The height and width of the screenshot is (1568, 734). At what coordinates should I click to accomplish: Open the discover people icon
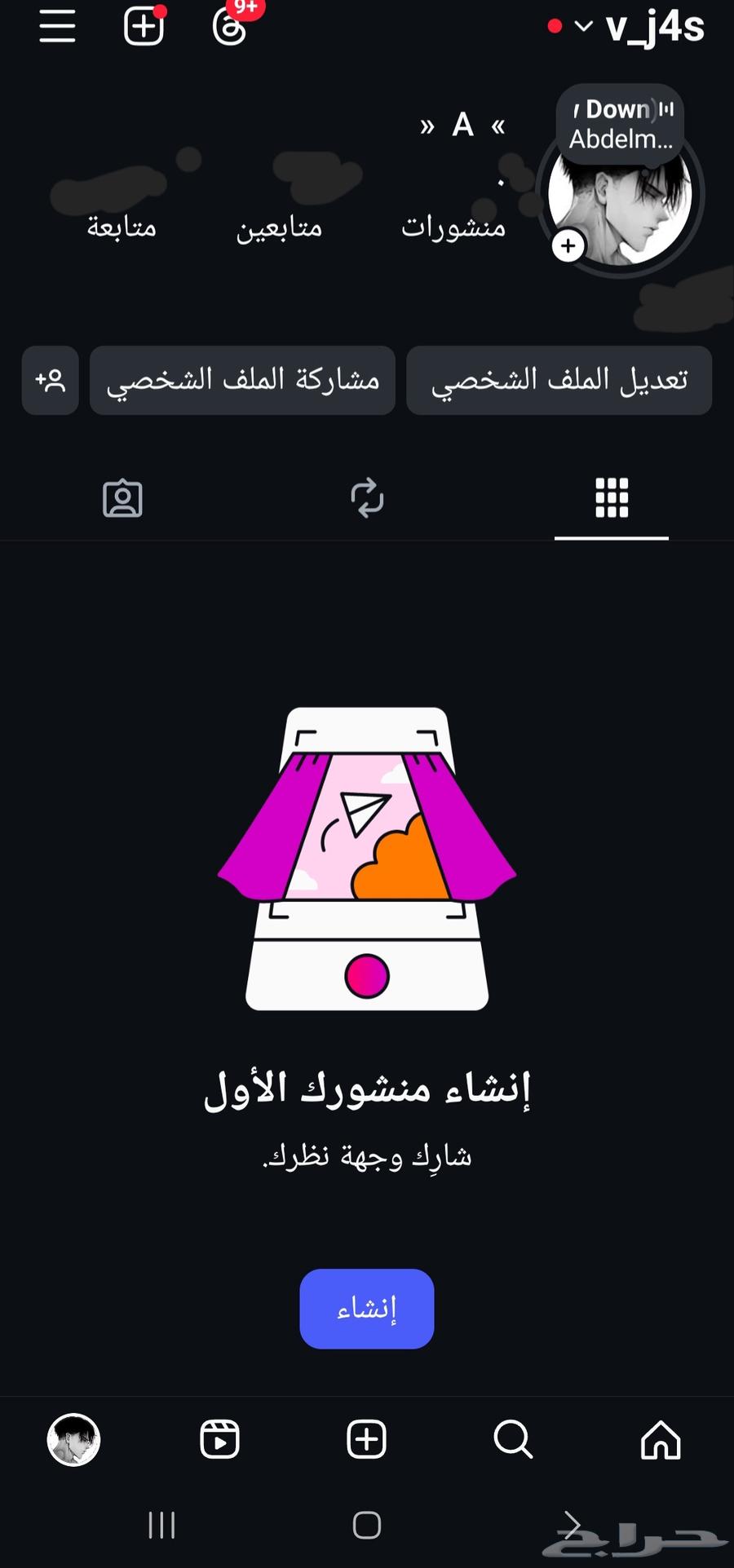(50, 380)
